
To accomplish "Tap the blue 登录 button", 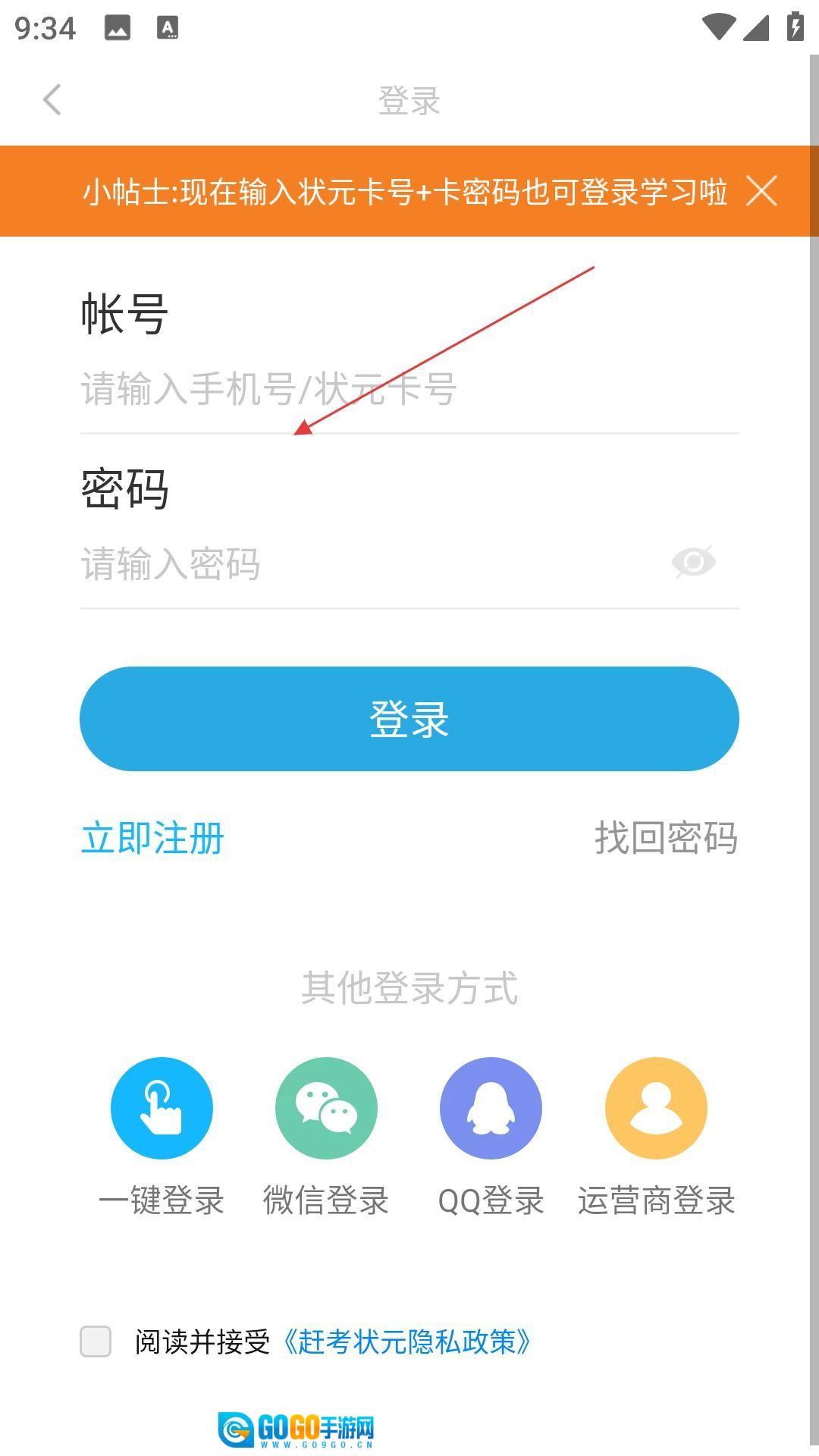I will coord(409,719).
